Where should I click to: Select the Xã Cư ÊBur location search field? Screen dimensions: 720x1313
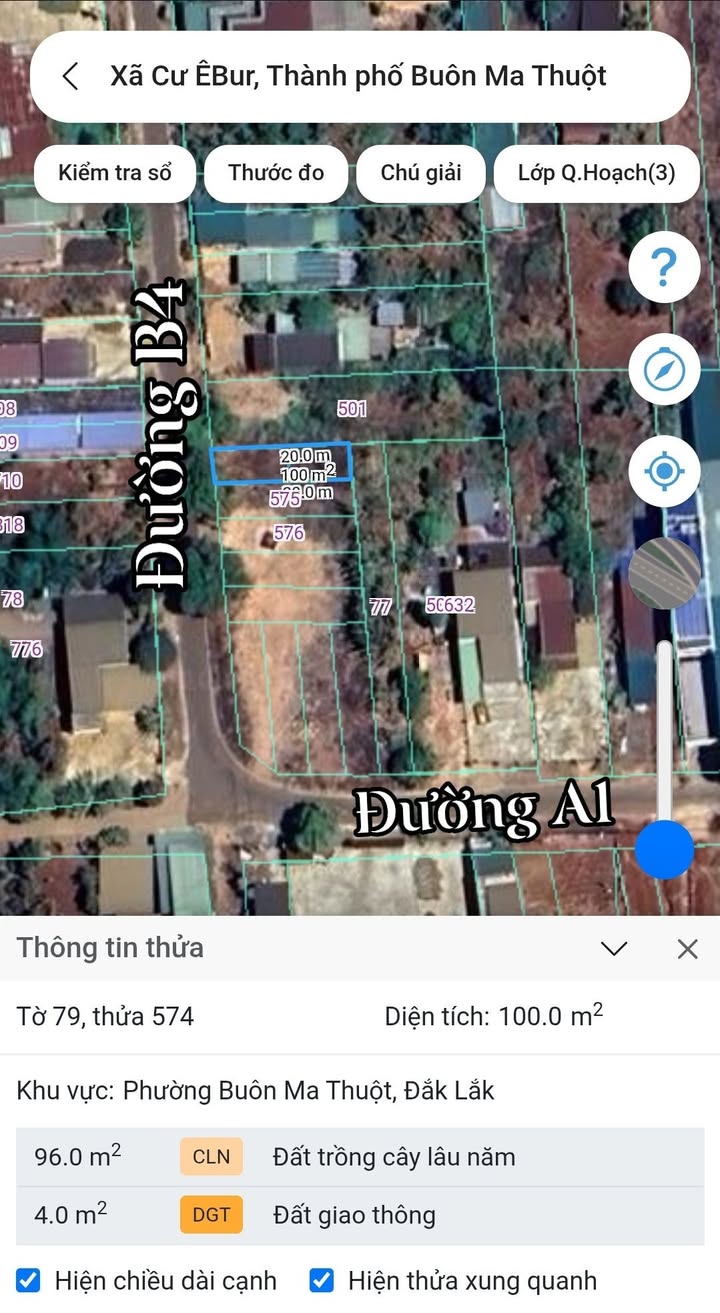[x=360, y=76]
